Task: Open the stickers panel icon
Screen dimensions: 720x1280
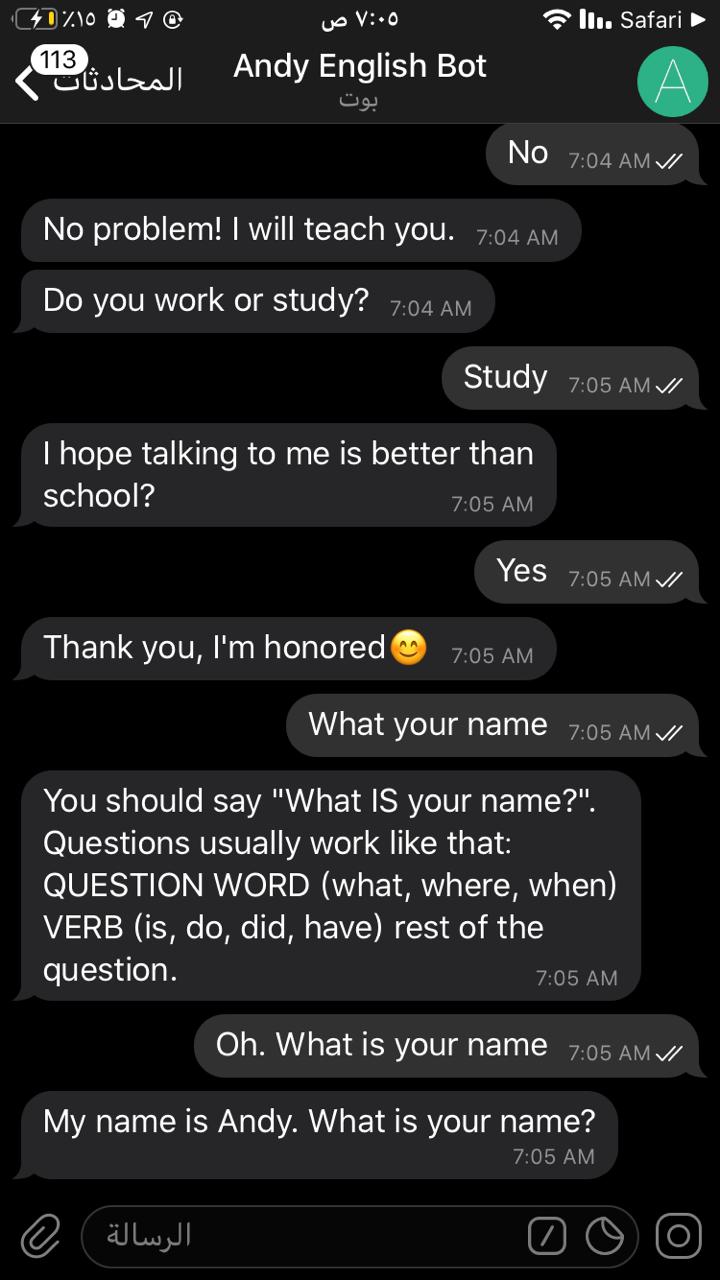Action: pos(605,1236)
